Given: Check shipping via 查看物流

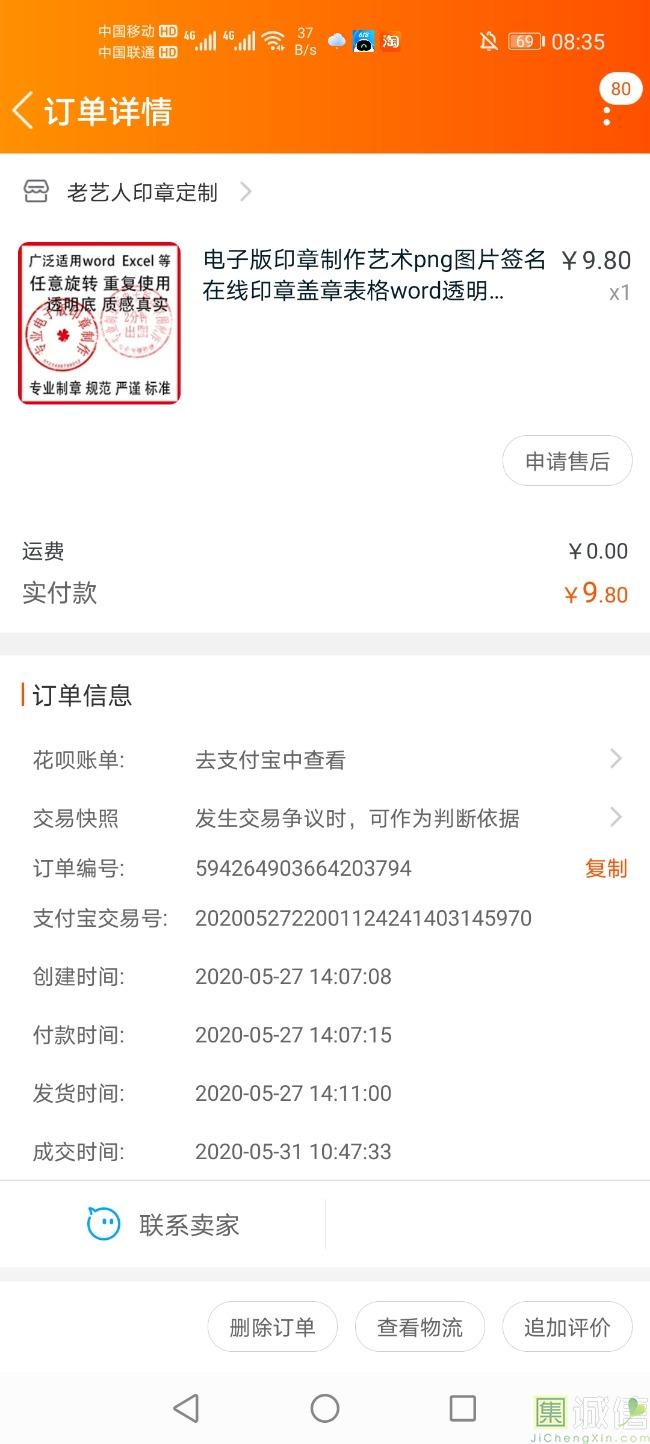Looking at the screenshot, I should (420, 1327).
